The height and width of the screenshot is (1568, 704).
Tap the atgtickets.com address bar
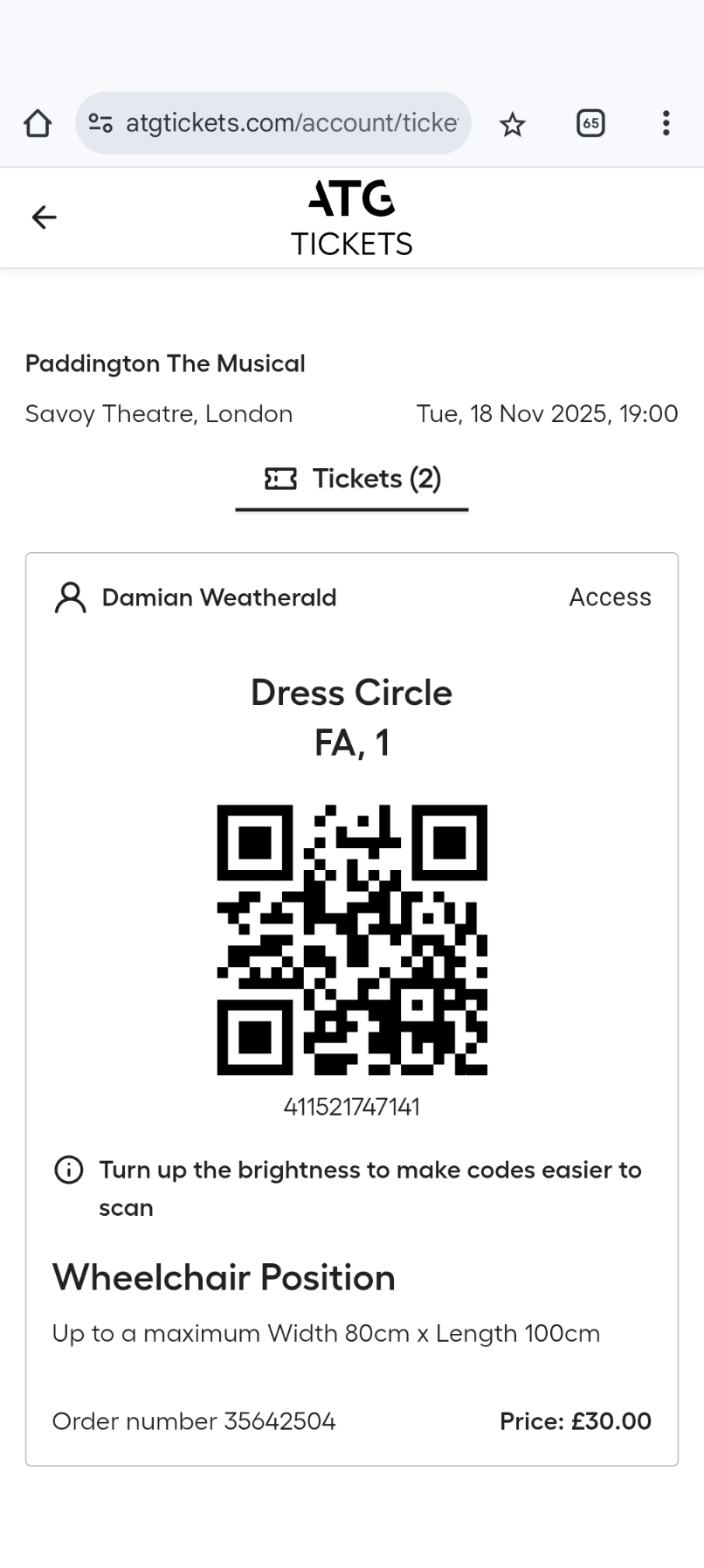click(291, 123)
